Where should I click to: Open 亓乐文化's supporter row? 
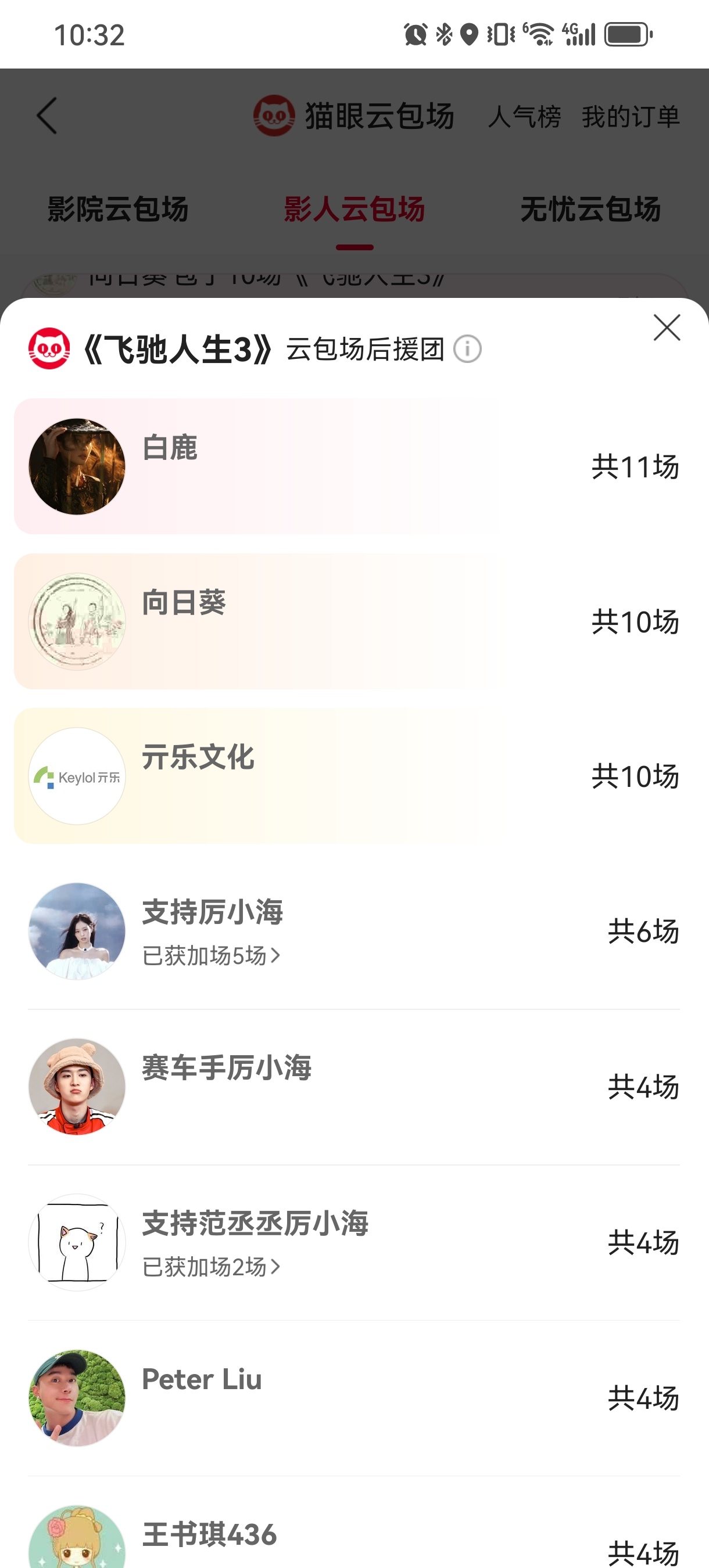[x=353, y=775]
